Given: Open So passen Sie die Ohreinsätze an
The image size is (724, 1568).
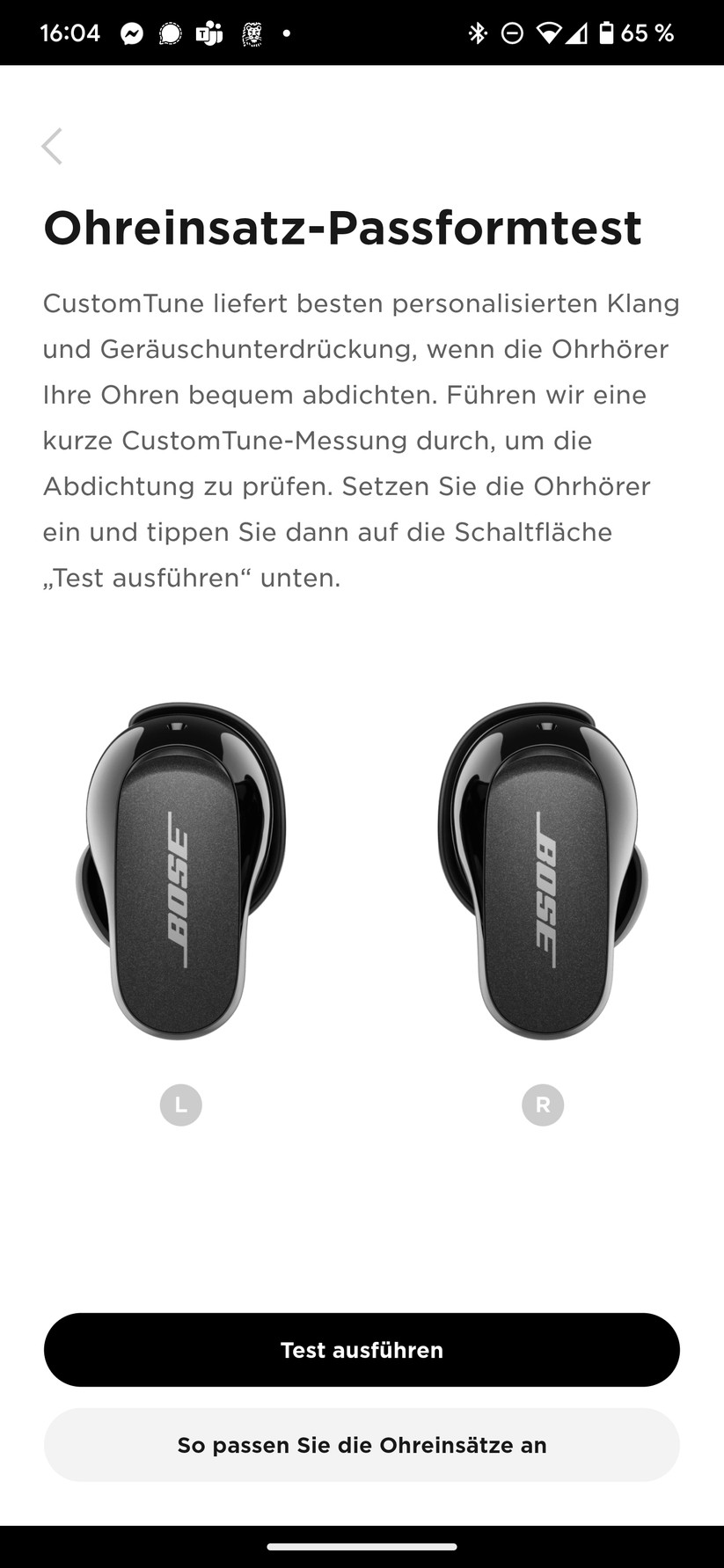Looking at the screenshot, I should pyautogui.click(x=362, y=1445).
